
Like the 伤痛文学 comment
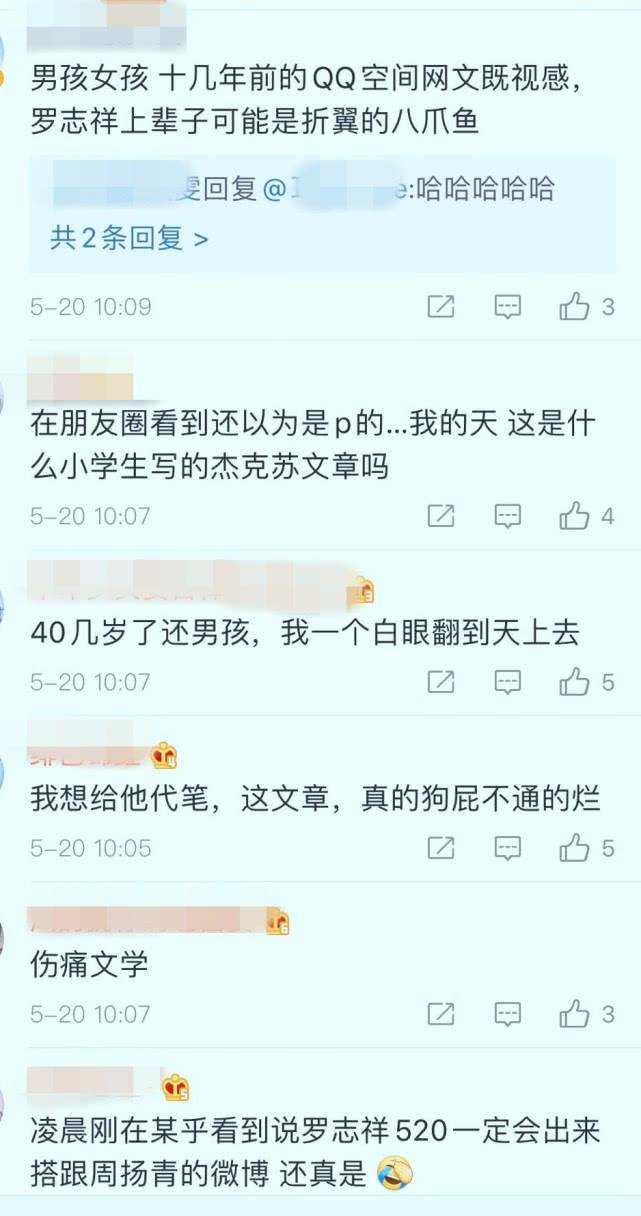574,1014
